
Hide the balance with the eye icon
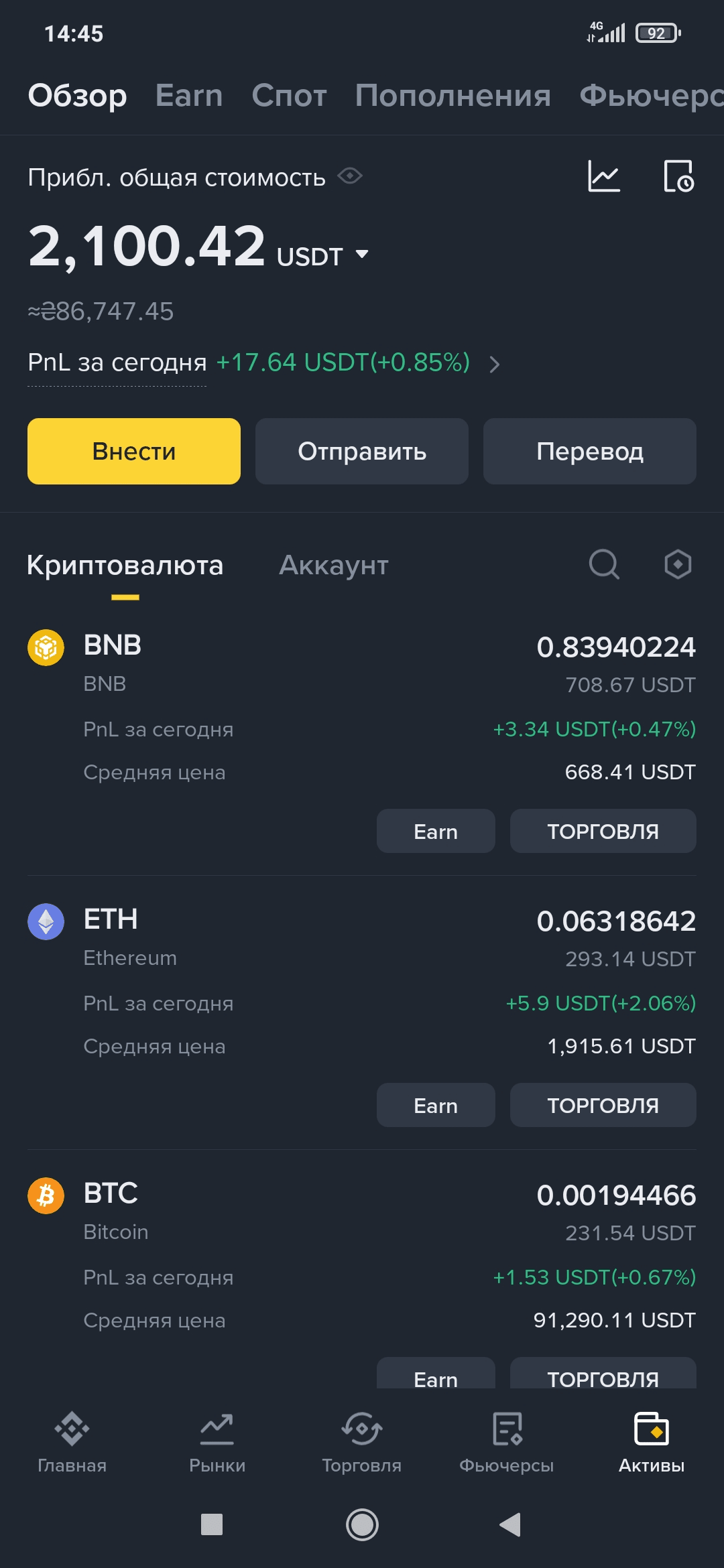(350, 176)
